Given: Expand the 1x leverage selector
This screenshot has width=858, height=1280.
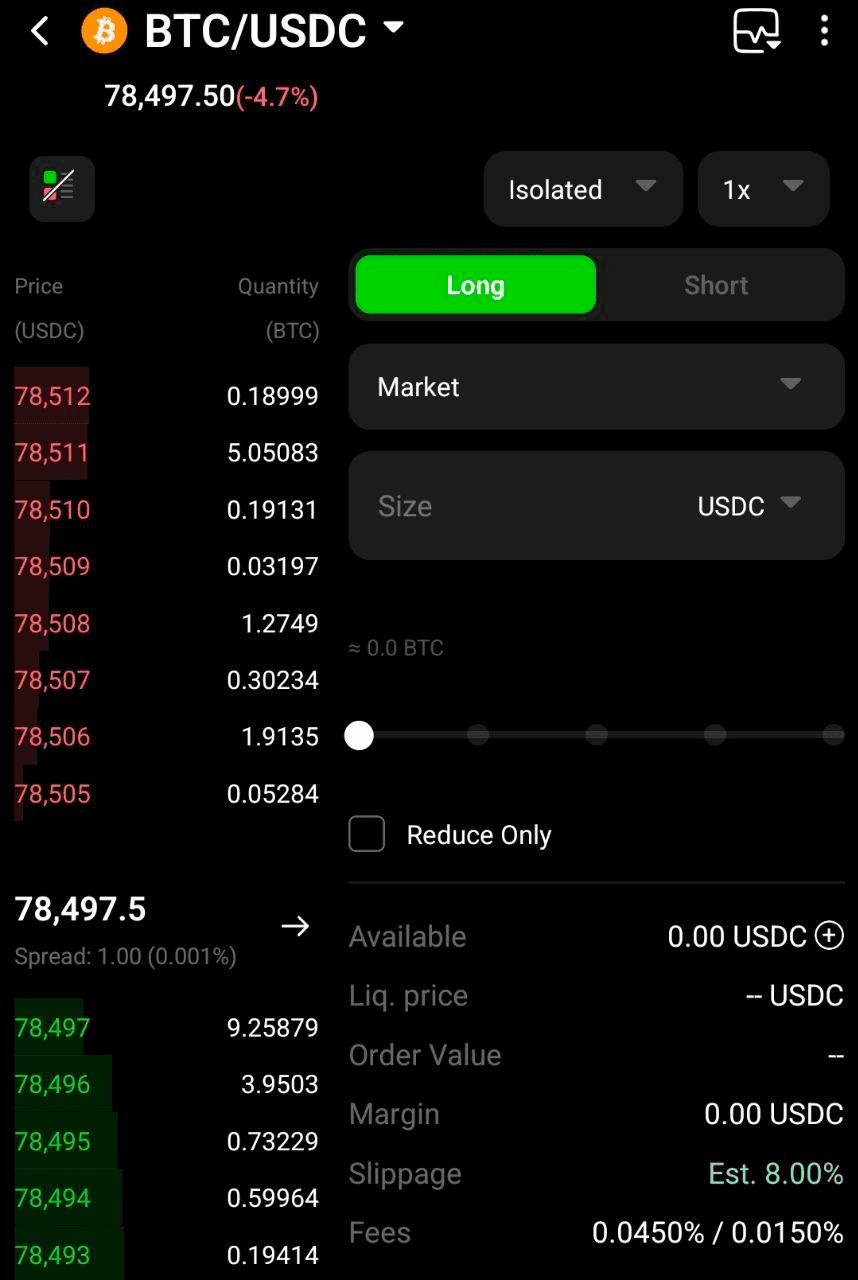Looking at the screenshot, I should (x=763, y=189).
